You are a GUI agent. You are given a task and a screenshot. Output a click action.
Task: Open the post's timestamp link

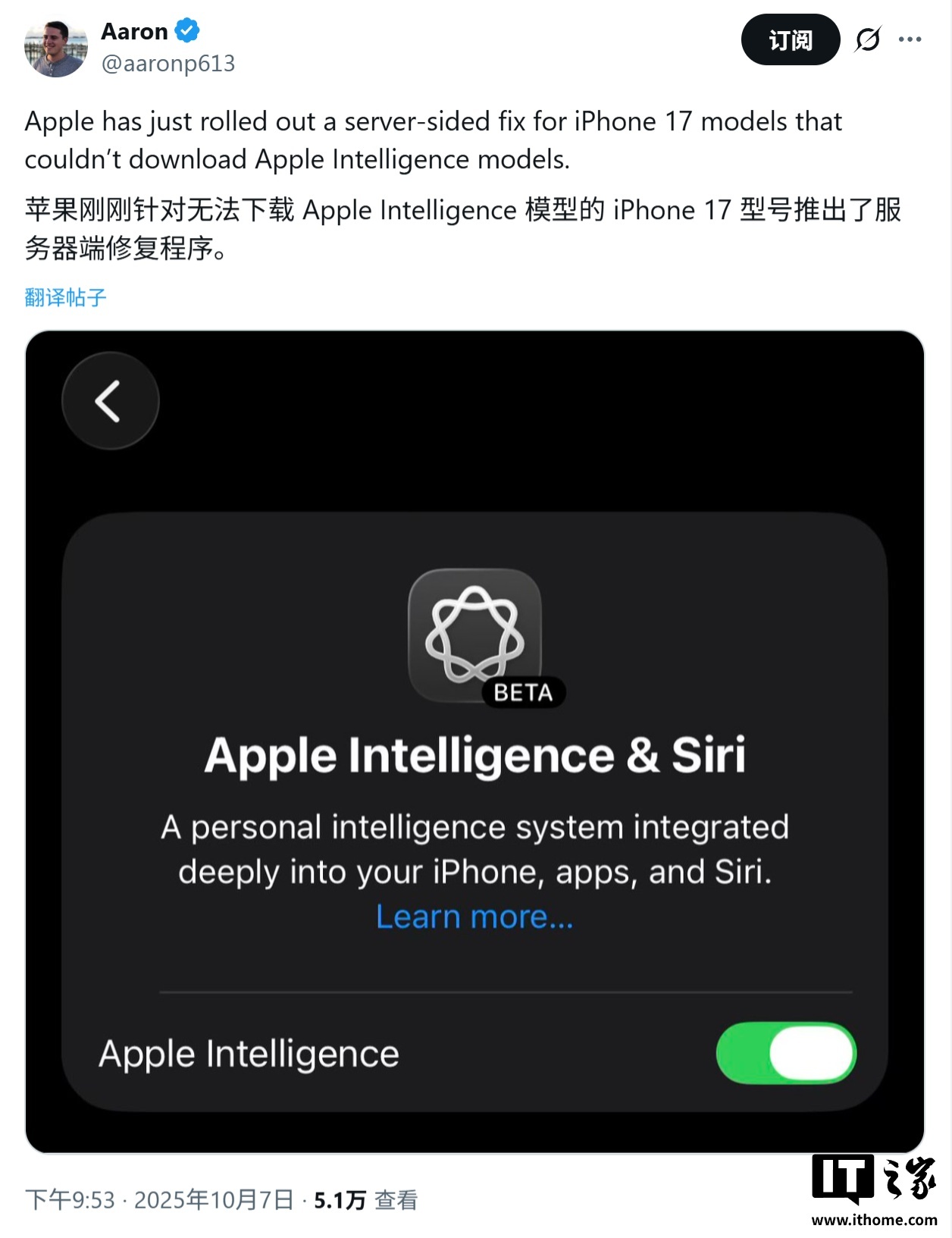point(159,1199)
